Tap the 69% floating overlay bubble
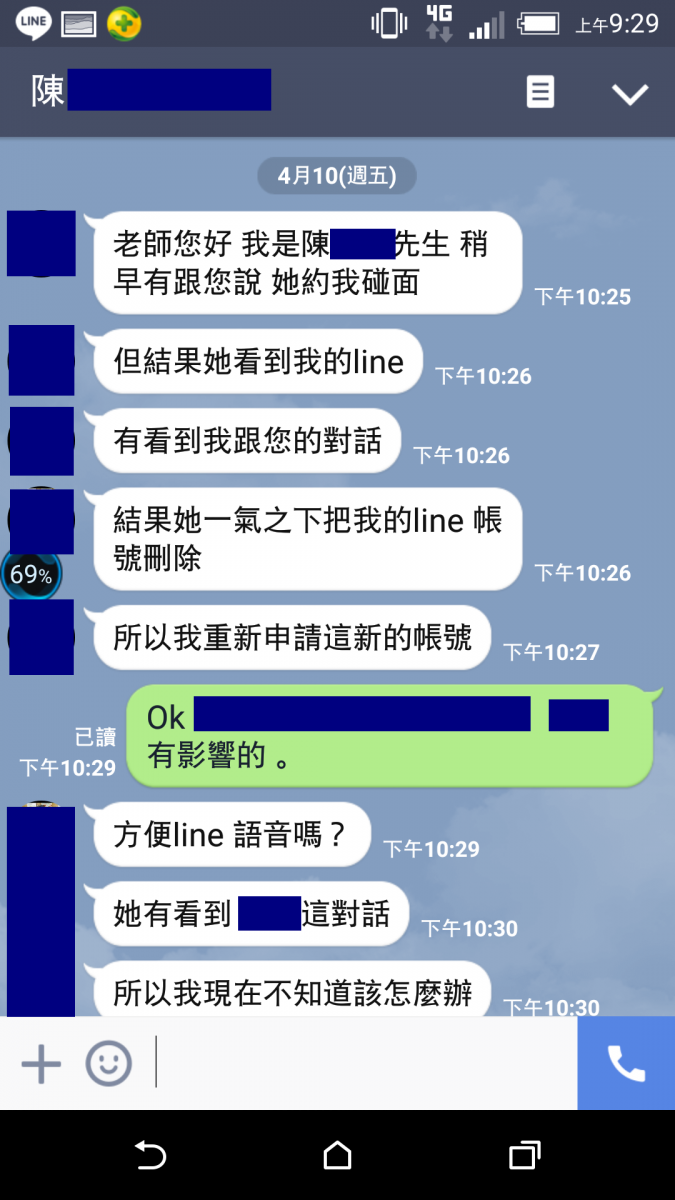The width and height of the screenshot is (675, 1200). tap(31, 574)
